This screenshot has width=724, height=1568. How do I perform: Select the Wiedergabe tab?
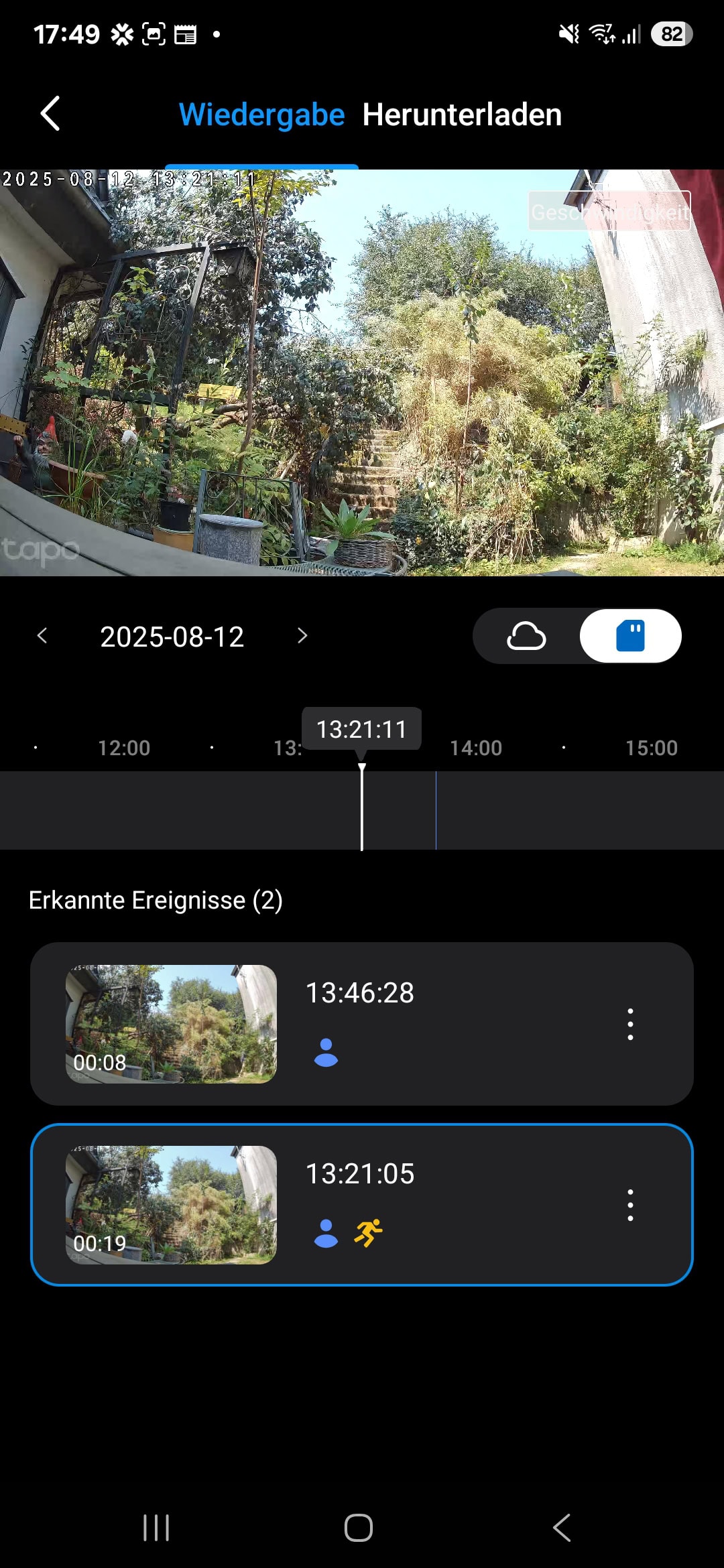point(261,115)
